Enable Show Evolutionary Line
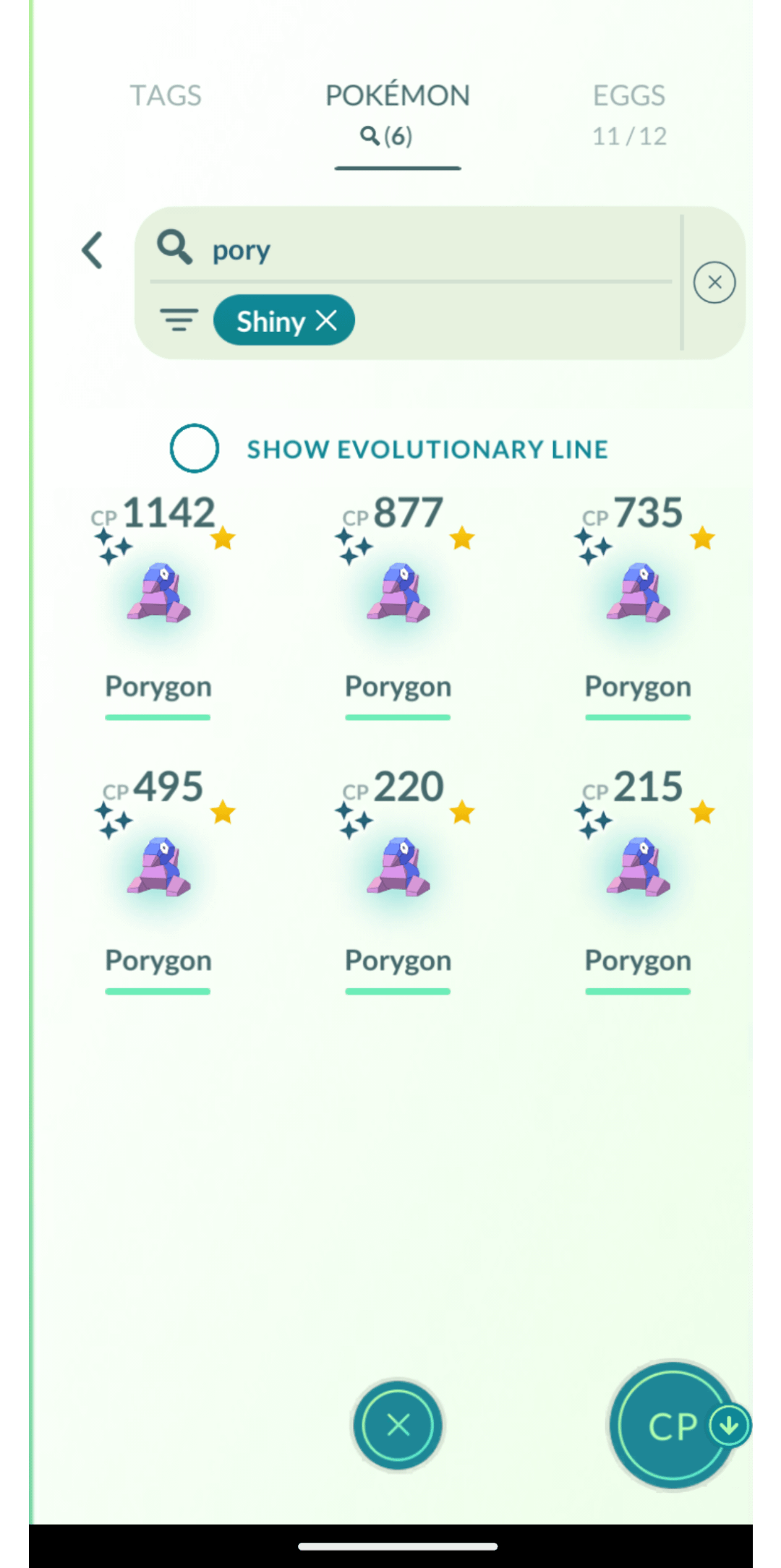 click(195, 449)
